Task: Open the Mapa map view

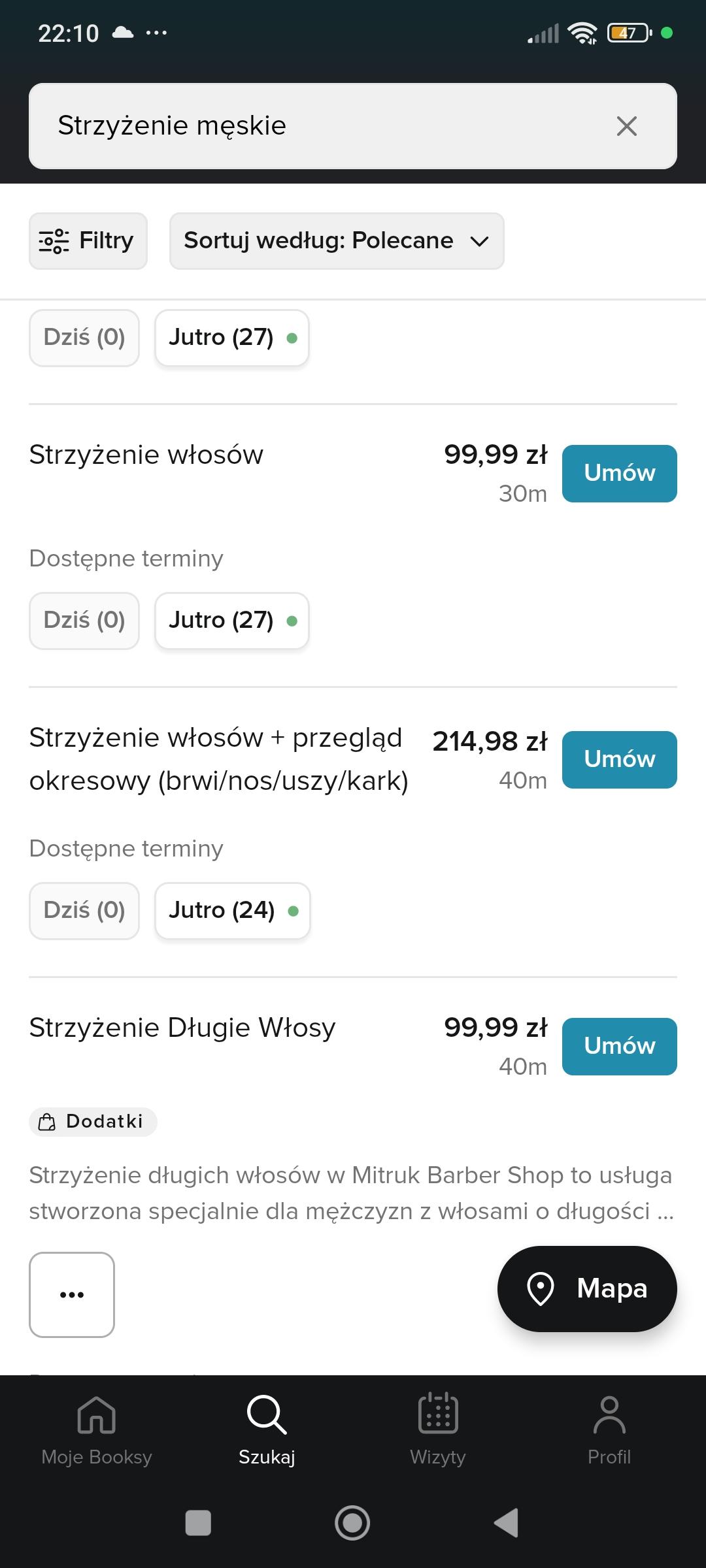Action: coord(586,1289)
